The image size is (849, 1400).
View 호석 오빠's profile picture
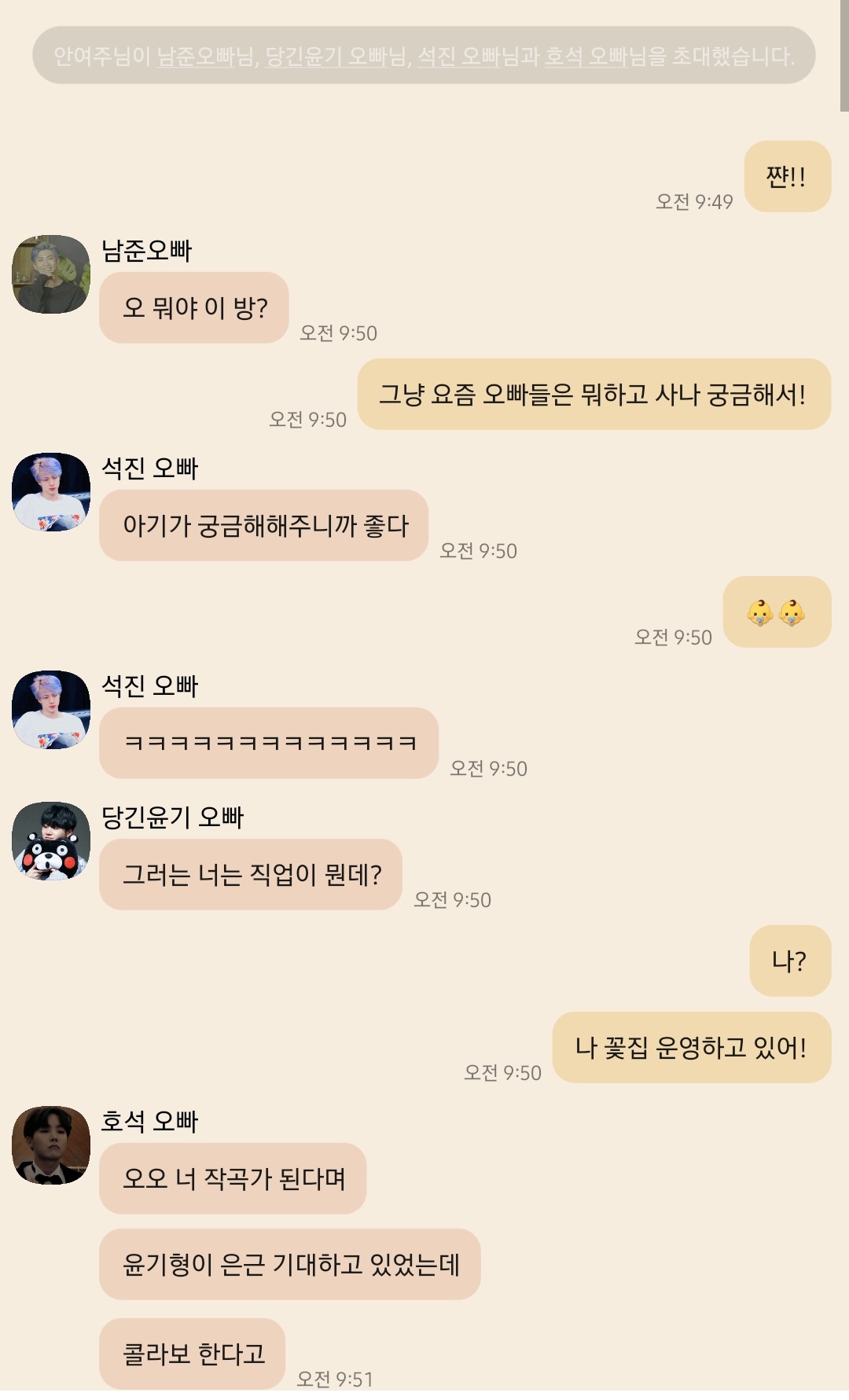point(51,1145)
